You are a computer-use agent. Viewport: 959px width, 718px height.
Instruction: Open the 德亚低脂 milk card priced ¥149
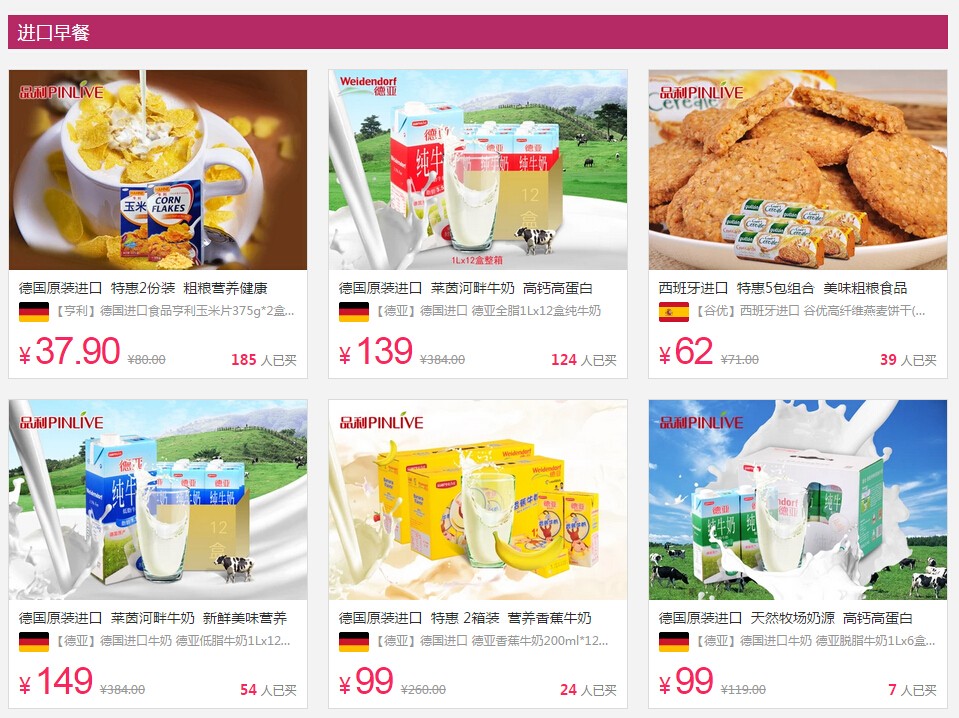tap(158, 500)
